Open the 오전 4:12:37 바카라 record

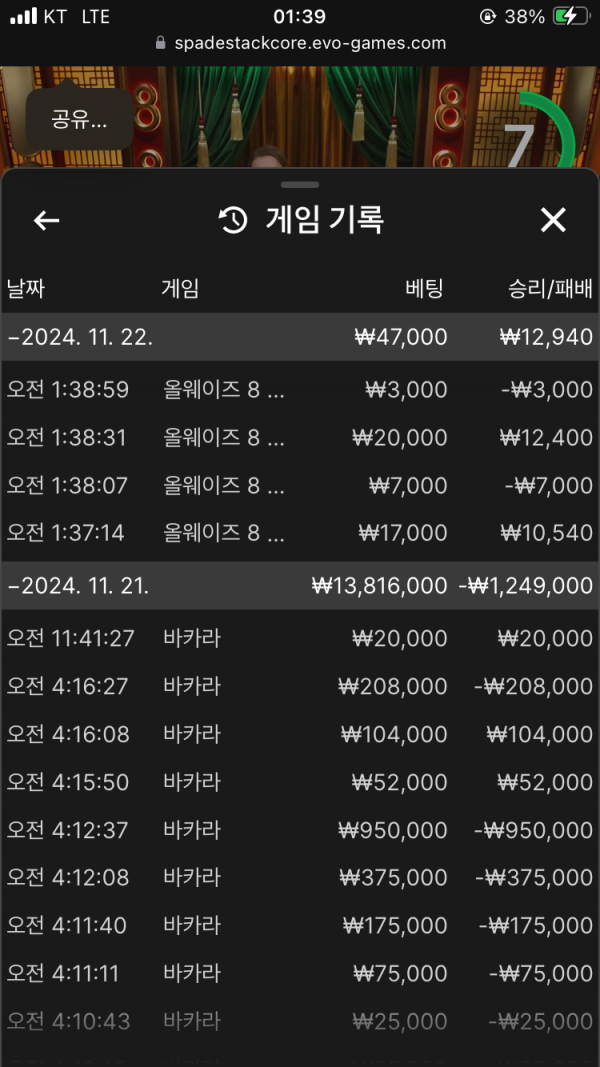pos(300,830)
